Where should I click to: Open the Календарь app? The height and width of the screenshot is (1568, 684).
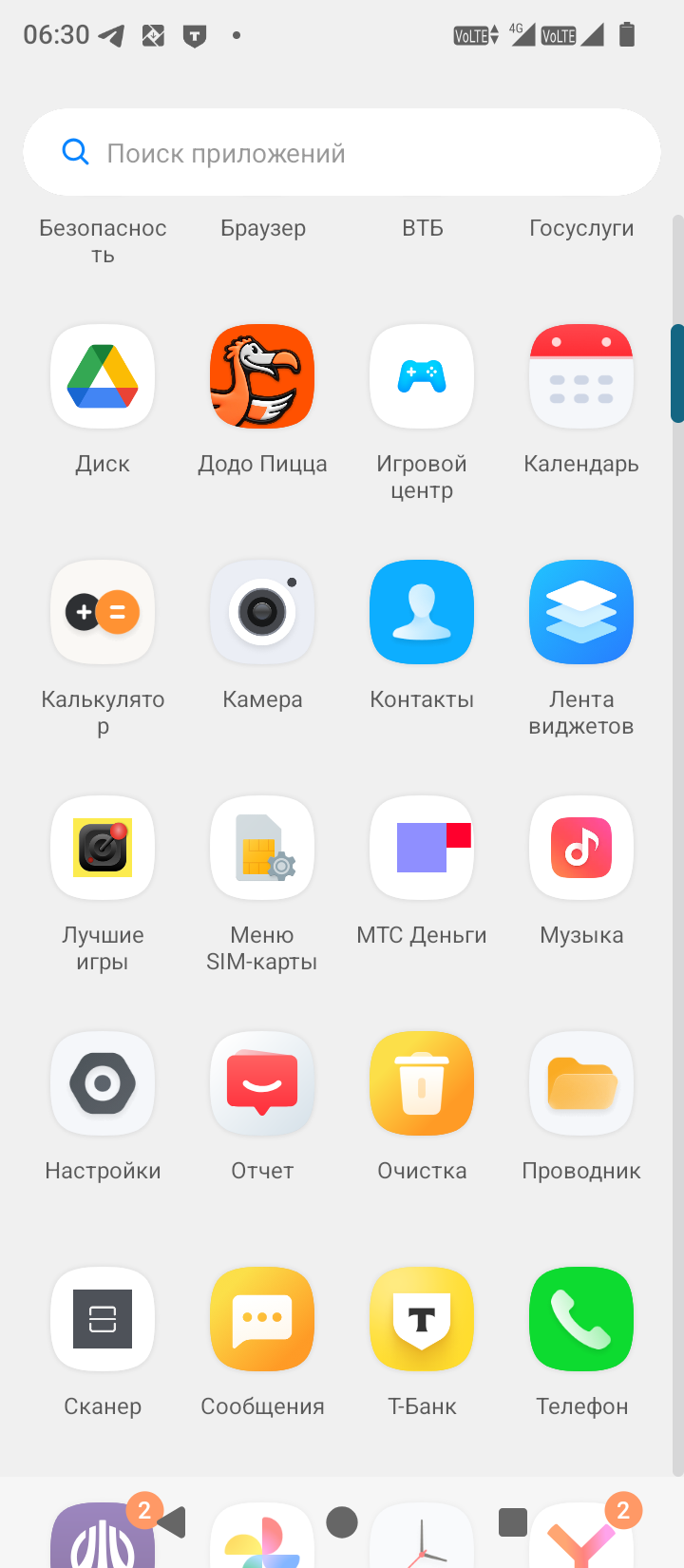point(581,376)
